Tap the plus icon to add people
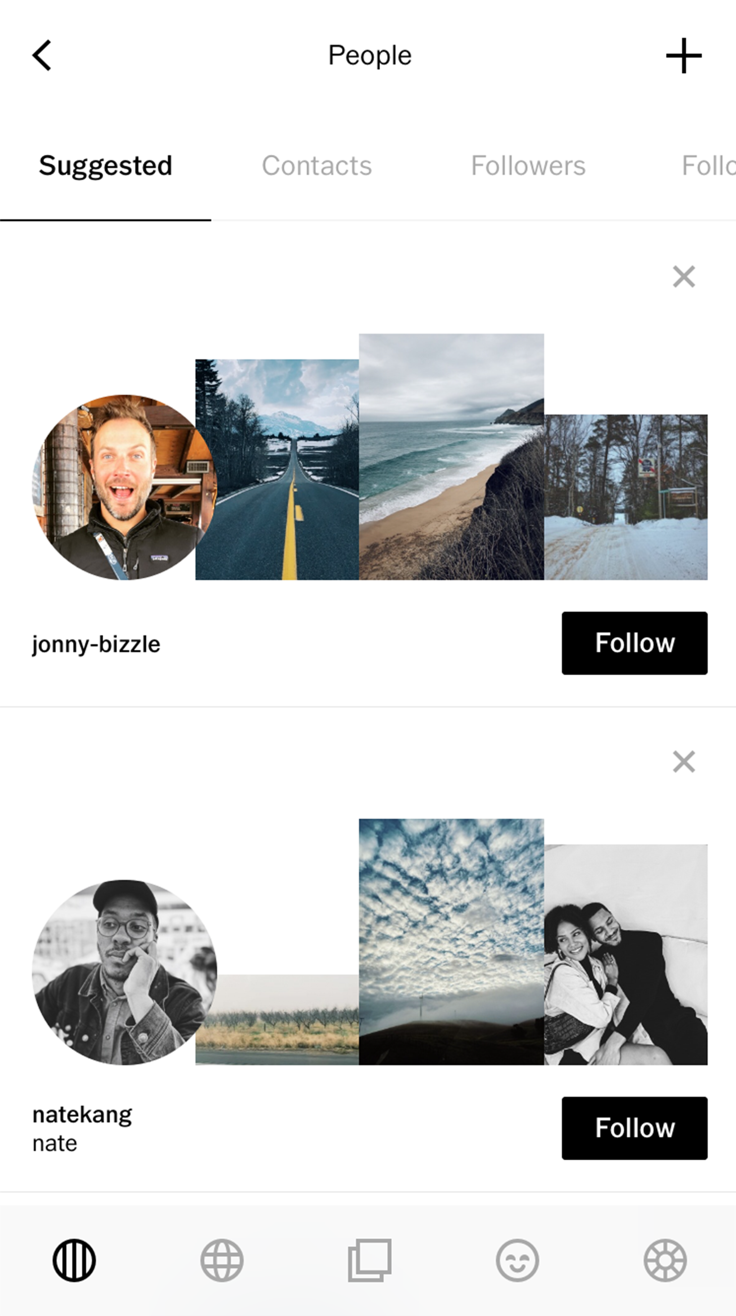Image resolution: width=736 pixels, height=1316 pixels. (x=684, y=55)
